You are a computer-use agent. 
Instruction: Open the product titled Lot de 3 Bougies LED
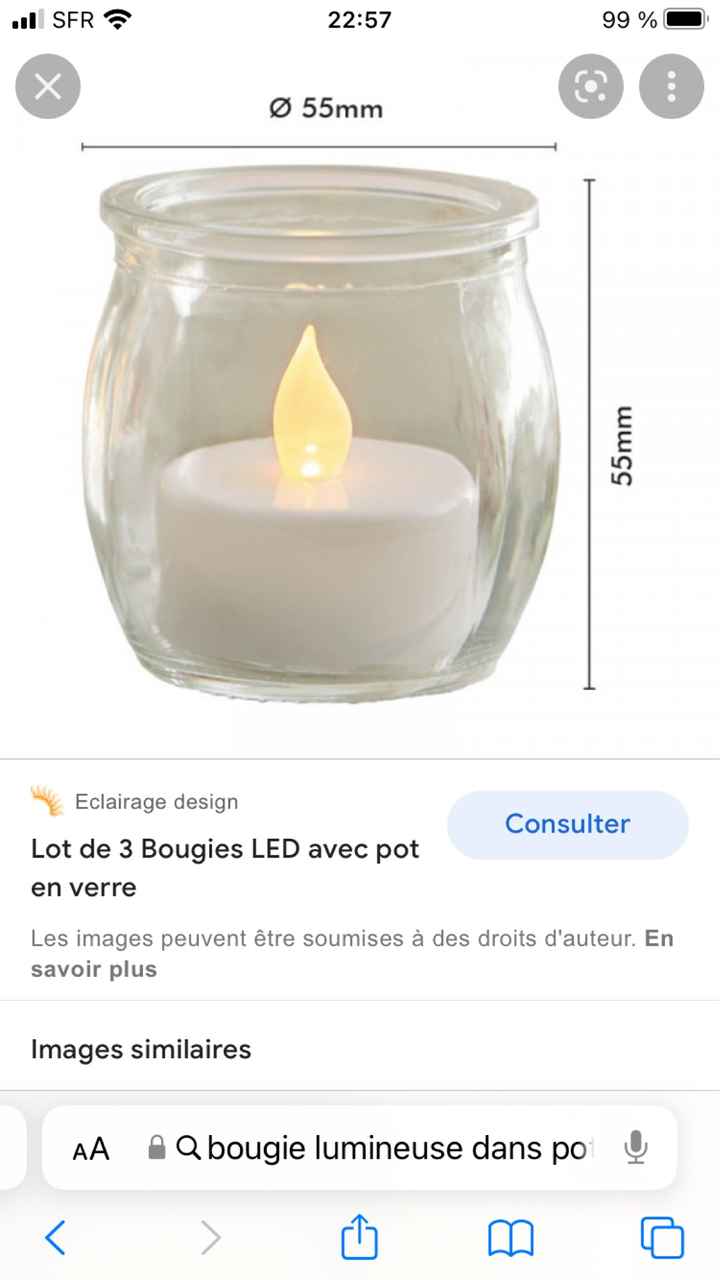pyautogui.click(x=223, y=866)
